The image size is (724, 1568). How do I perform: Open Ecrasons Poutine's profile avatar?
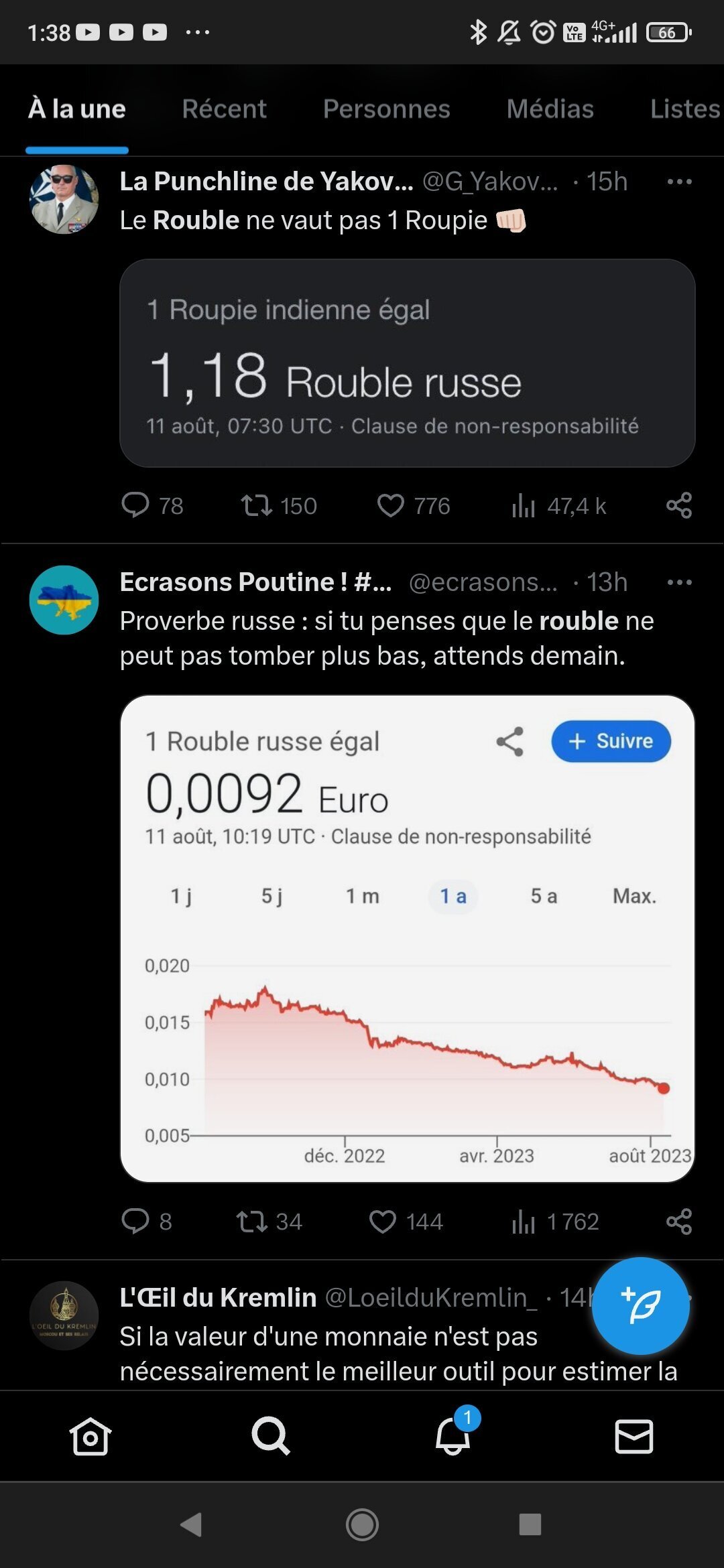point(64,600)
